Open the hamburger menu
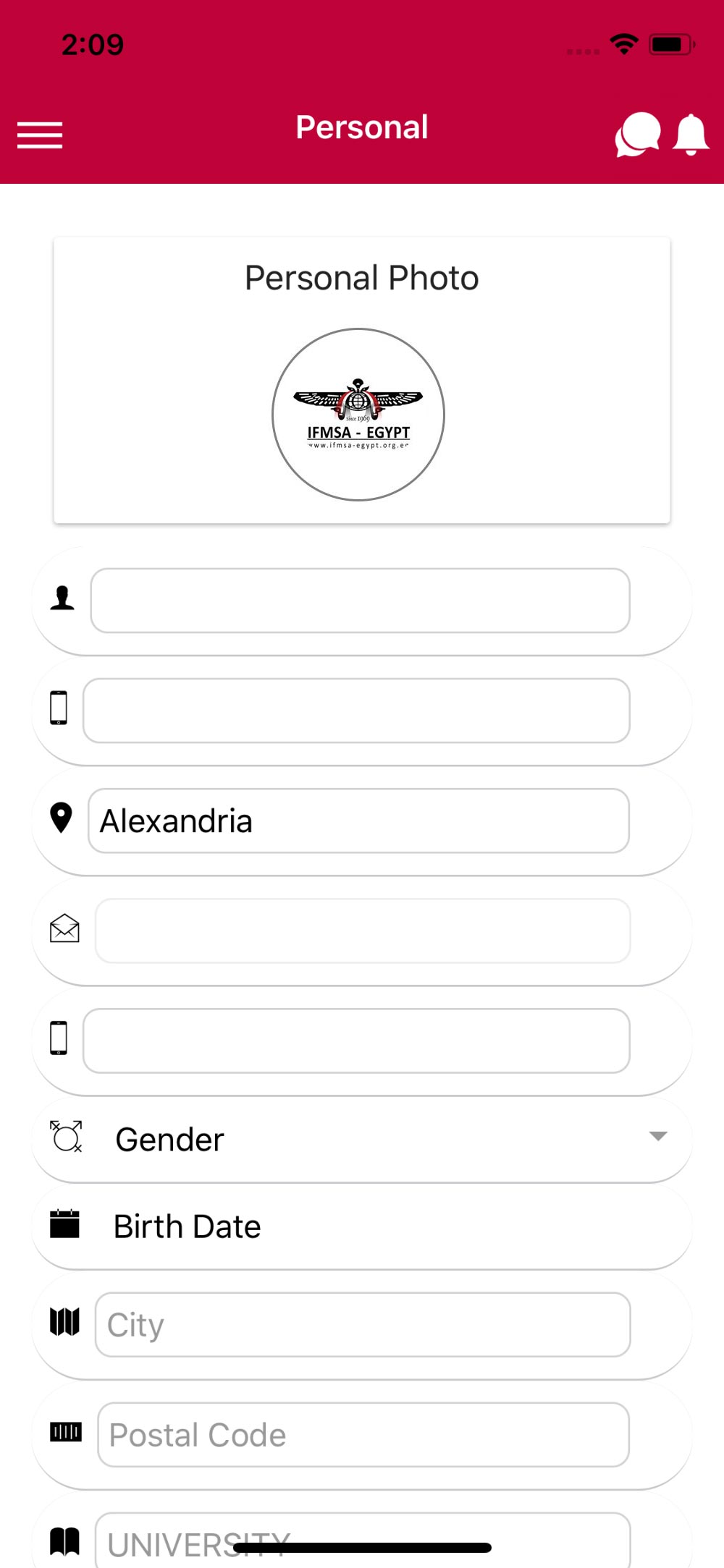 coord(40,135)
